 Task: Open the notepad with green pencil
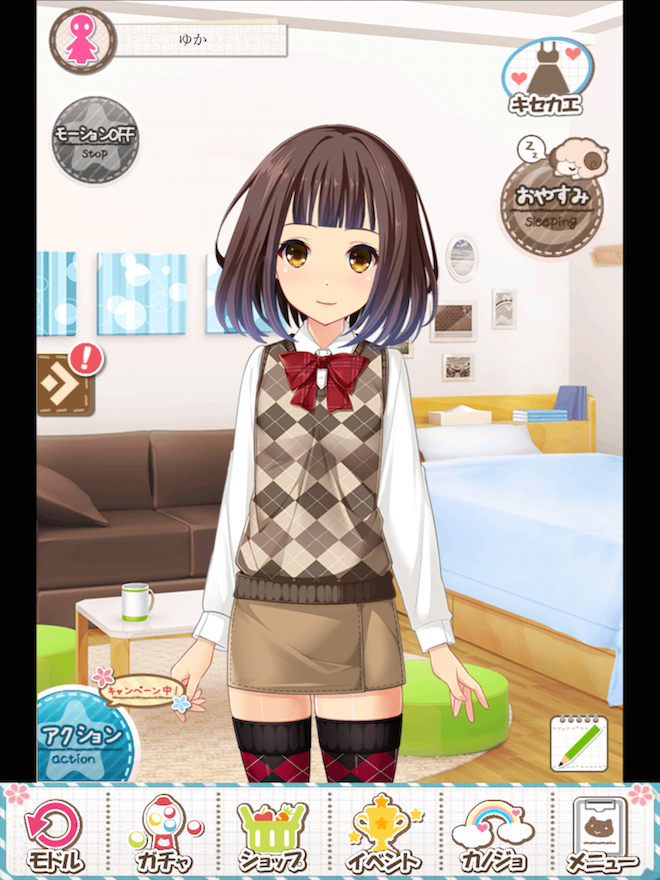[x=575, y=741]
